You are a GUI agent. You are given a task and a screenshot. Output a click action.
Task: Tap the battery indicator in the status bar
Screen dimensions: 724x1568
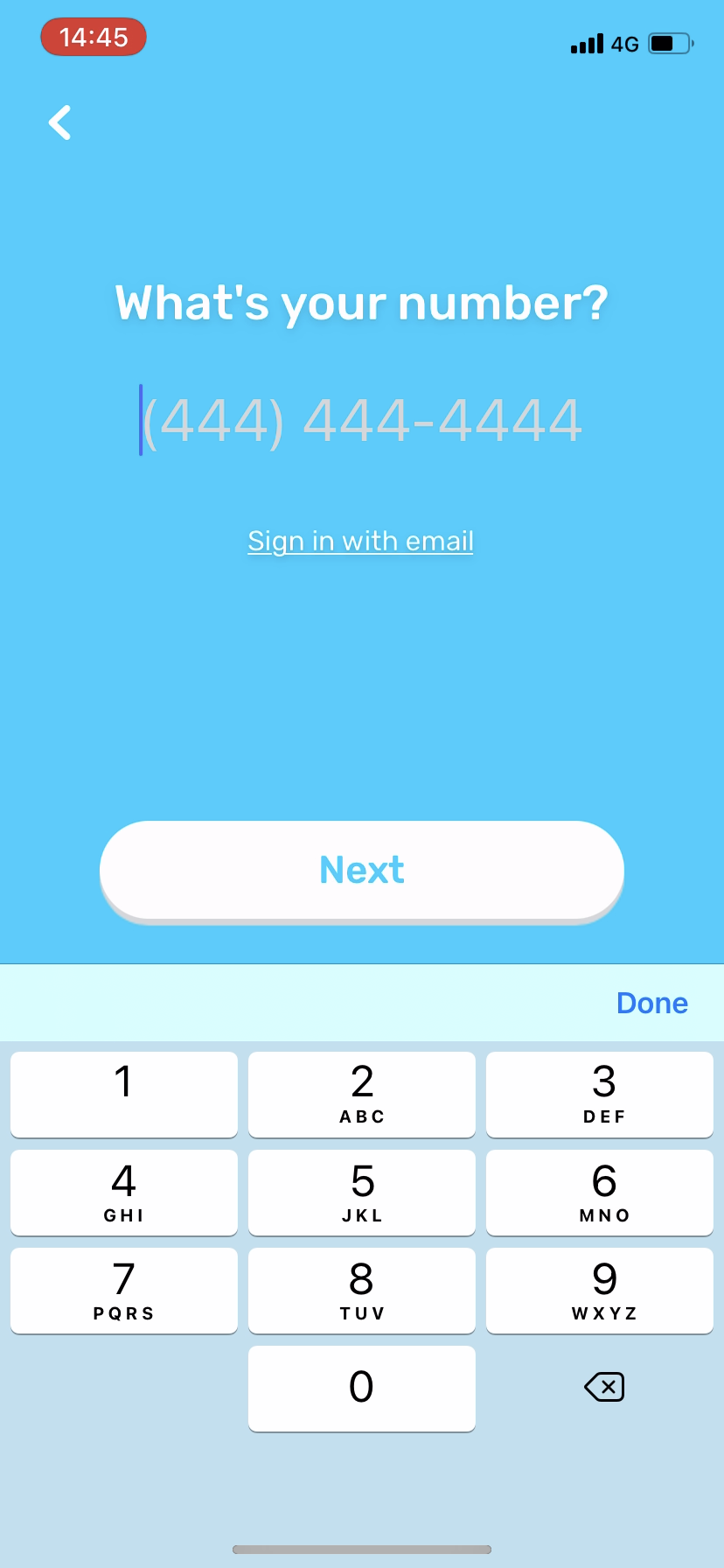pyautogui.click(x=668, y=44)
